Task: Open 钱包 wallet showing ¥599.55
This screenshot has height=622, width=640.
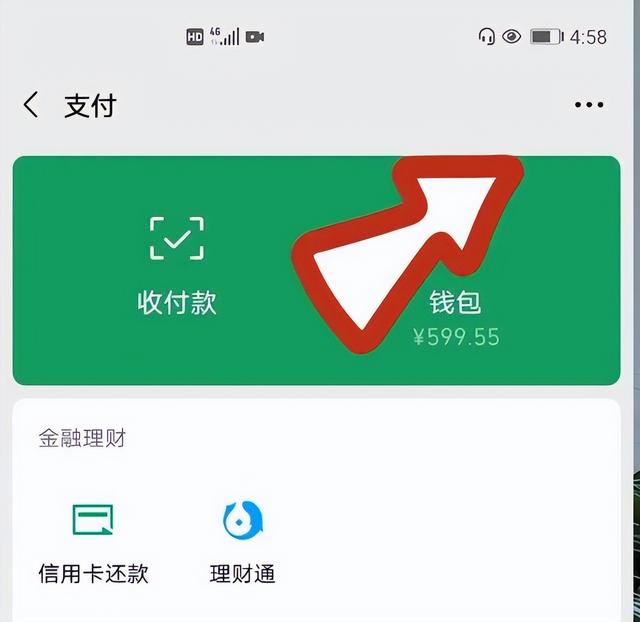Action: click(x=456, y=310)
